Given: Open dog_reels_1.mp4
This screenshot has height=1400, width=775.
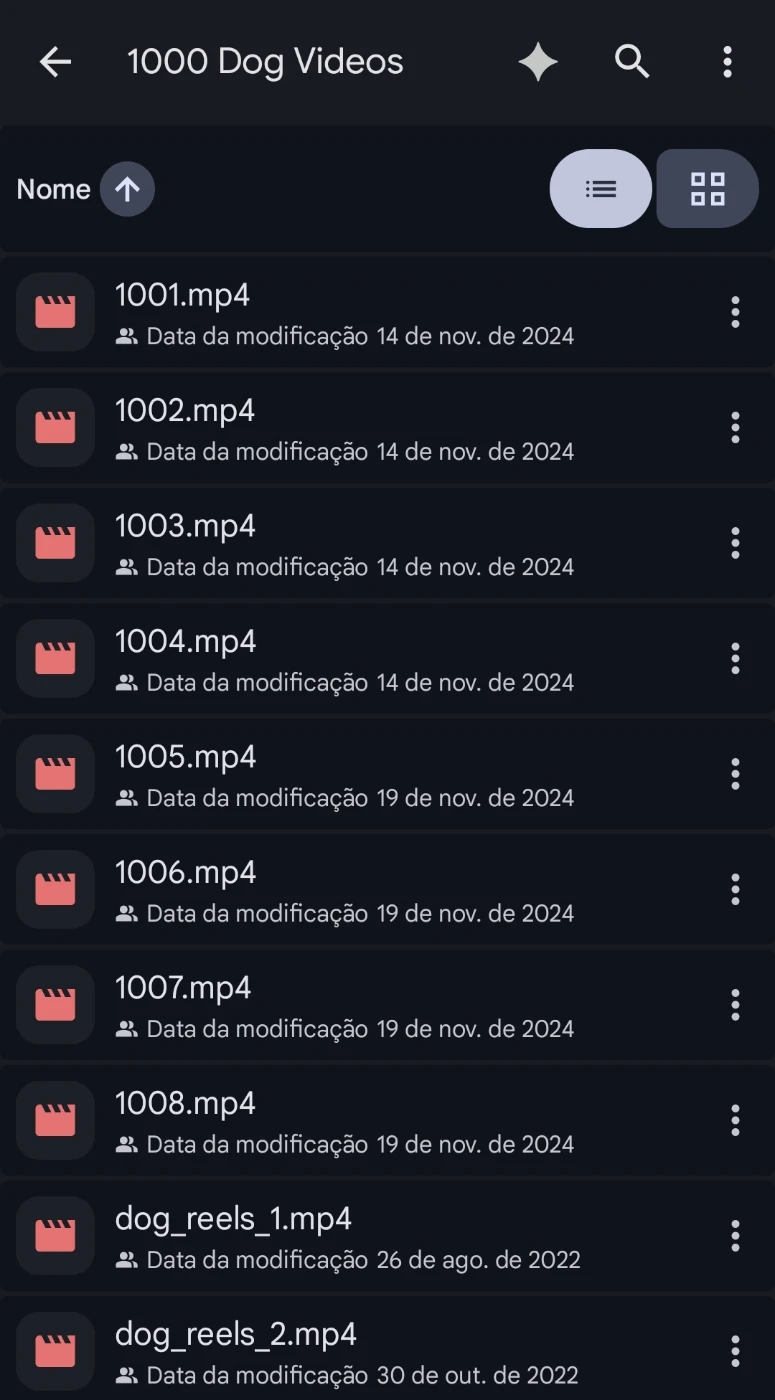Looking at the screenshot, I should (x=233, y=1219).
